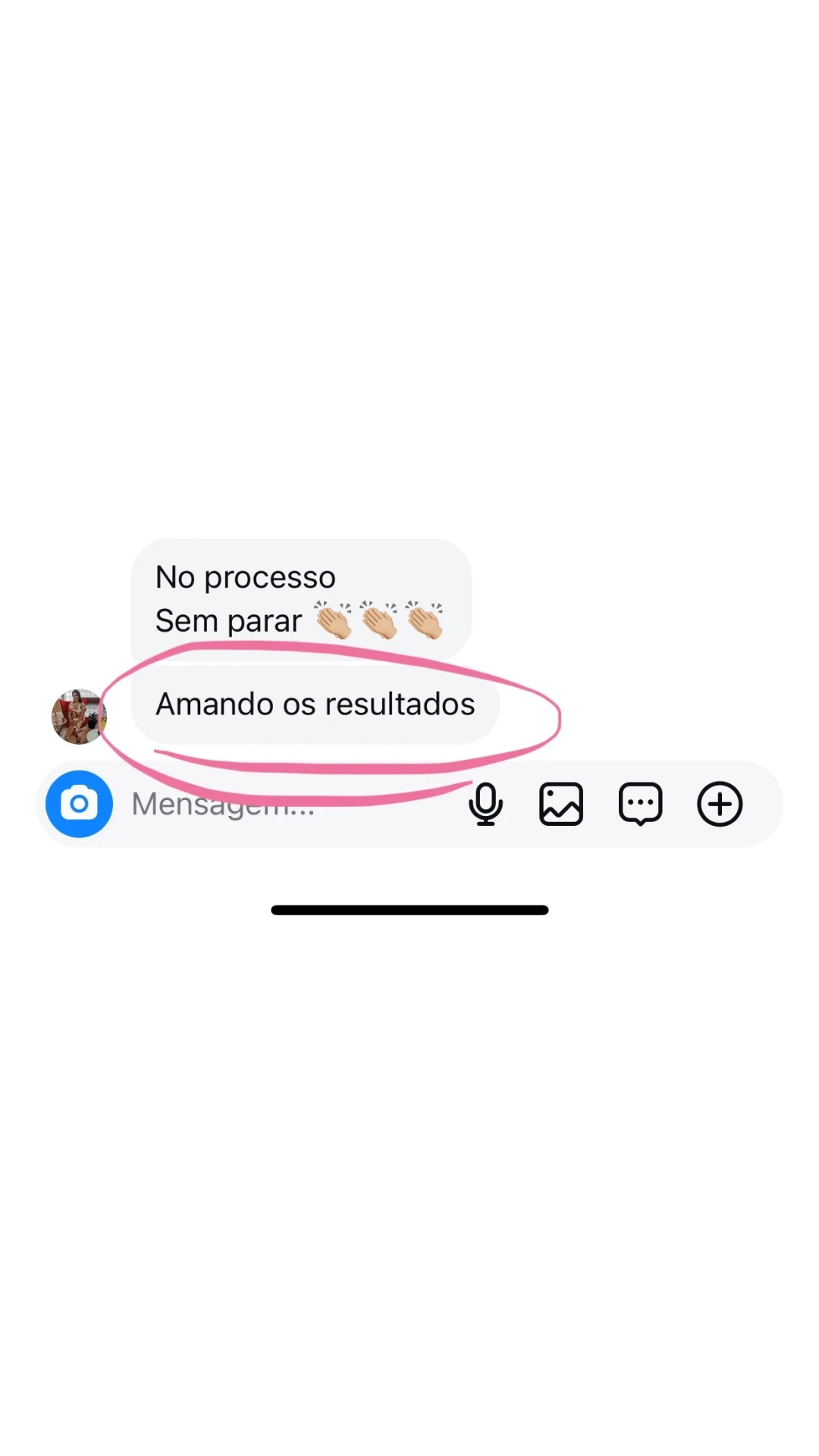Tap the home indicator bar at bottom
Screen dimensions: 819x1456
(409, 909)
